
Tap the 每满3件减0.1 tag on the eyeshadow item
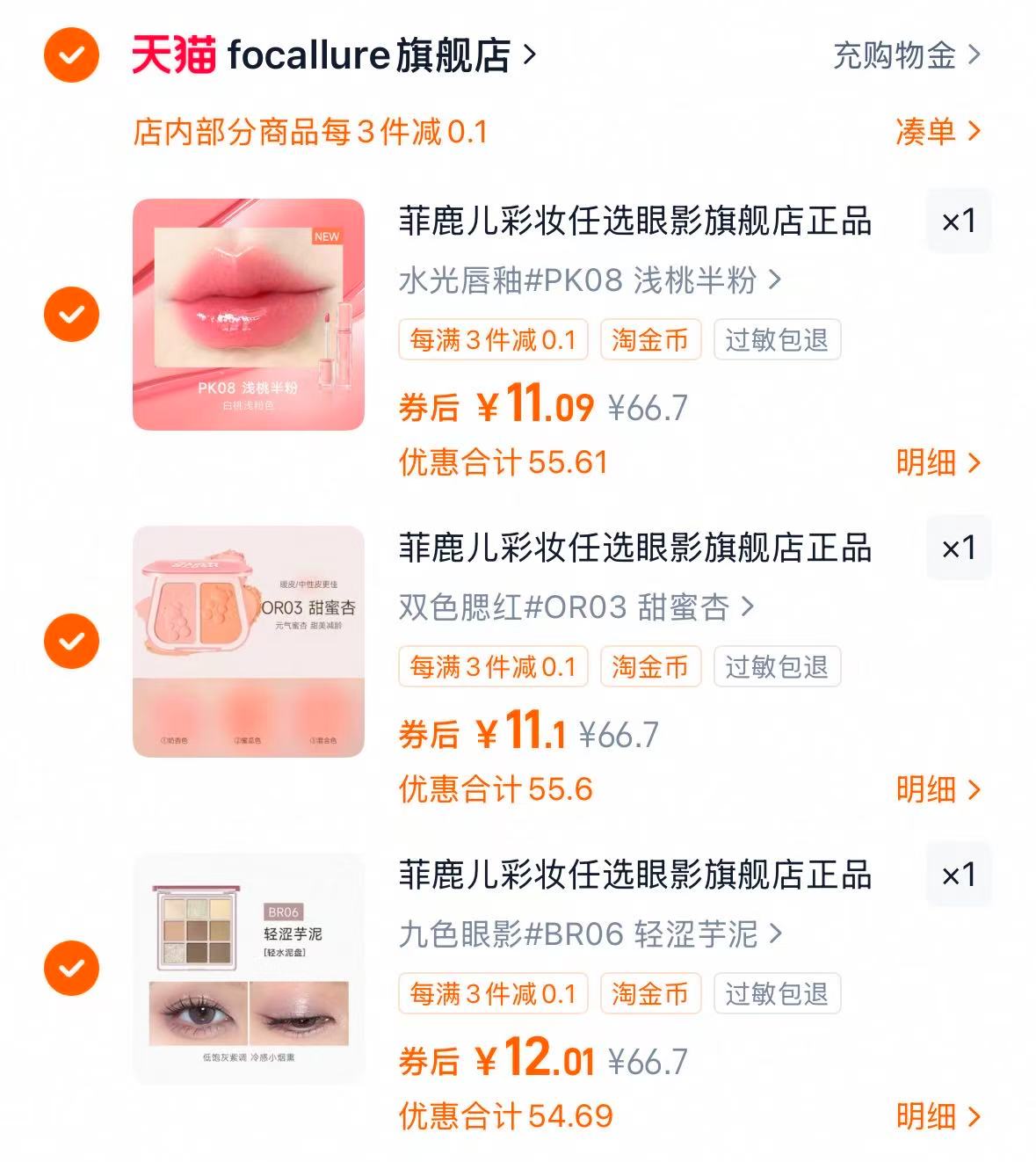493,994
